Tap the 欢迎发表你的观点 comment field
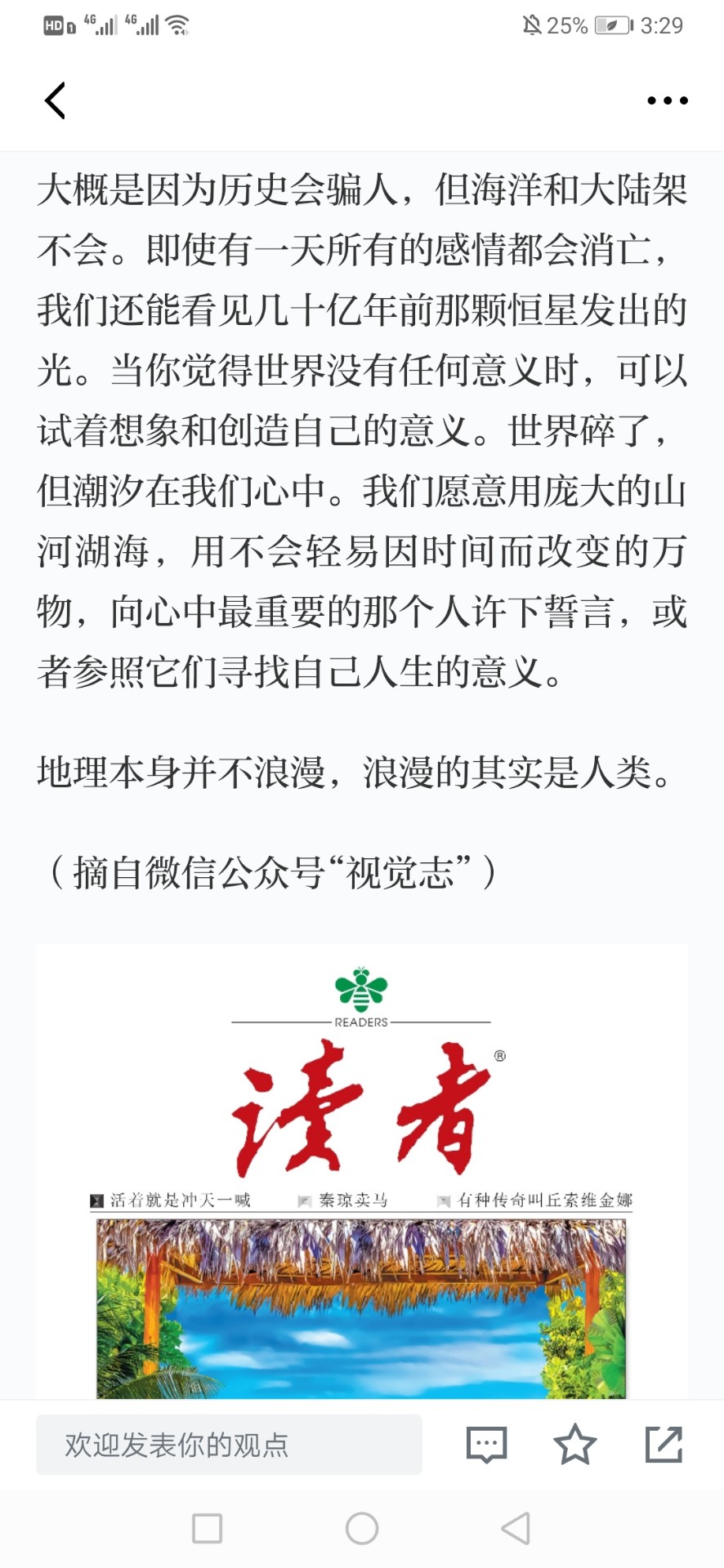 pyautogui.click(x=229, y=1445)
